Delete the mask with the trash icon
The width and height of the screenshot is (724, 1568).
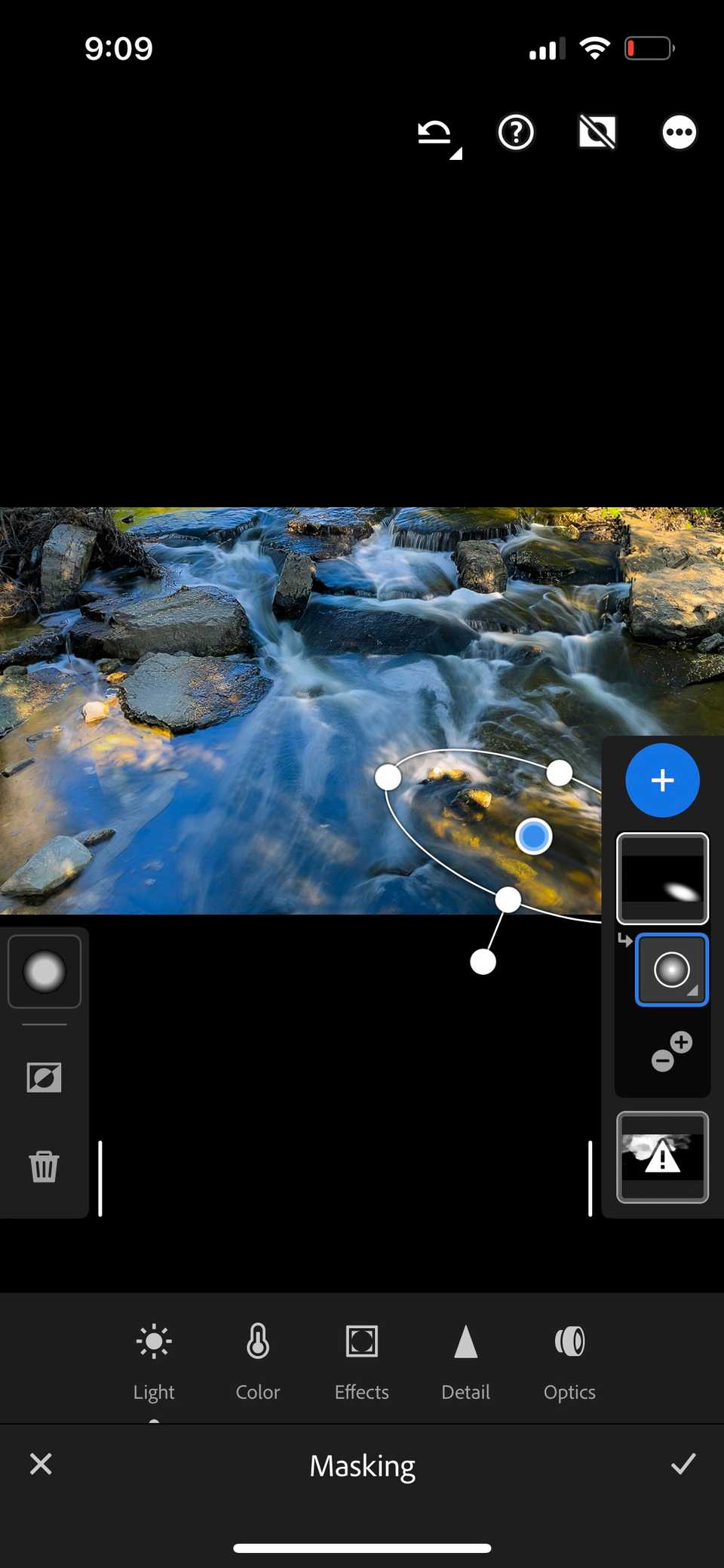pos(43,1167)
